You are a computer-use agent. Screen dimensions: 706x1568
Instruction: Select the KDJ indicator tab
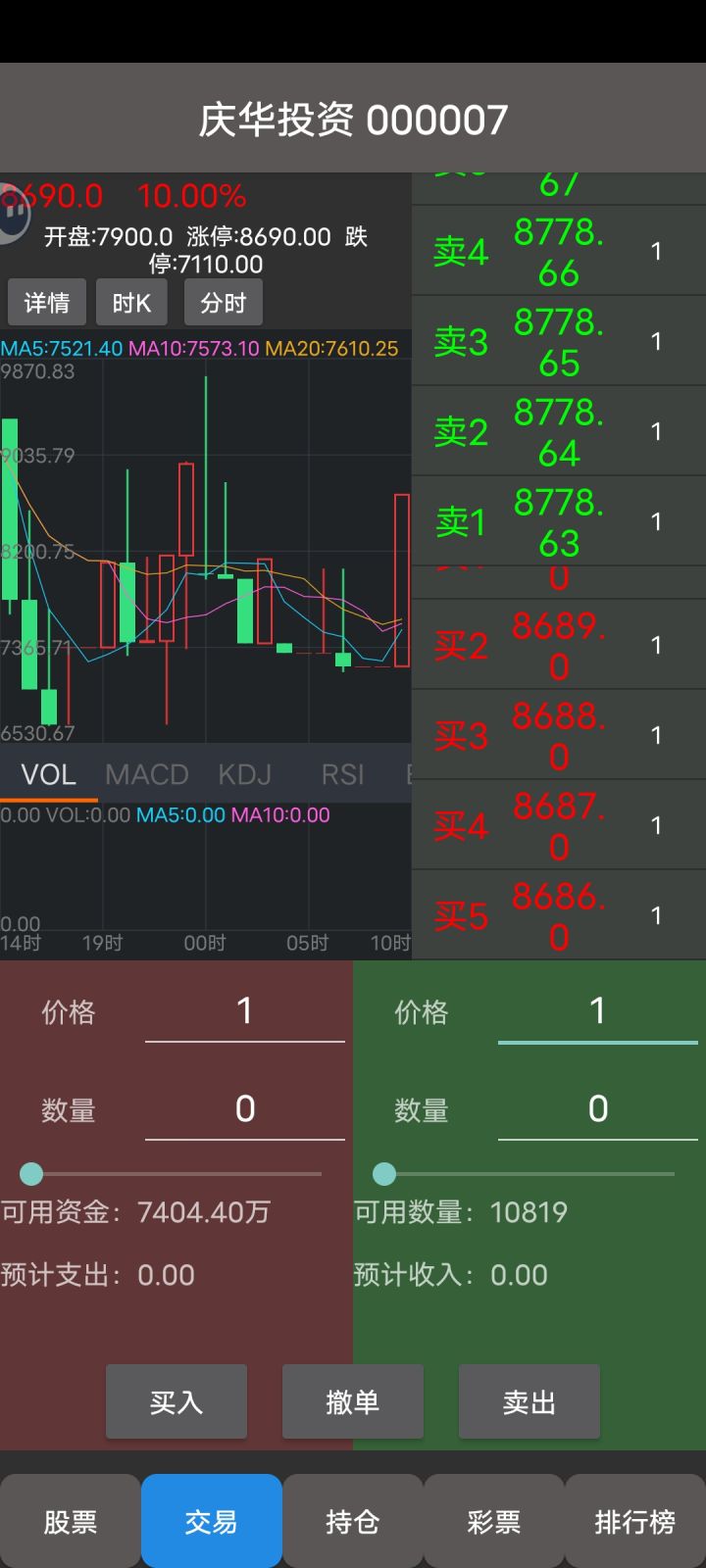[244, 774]
